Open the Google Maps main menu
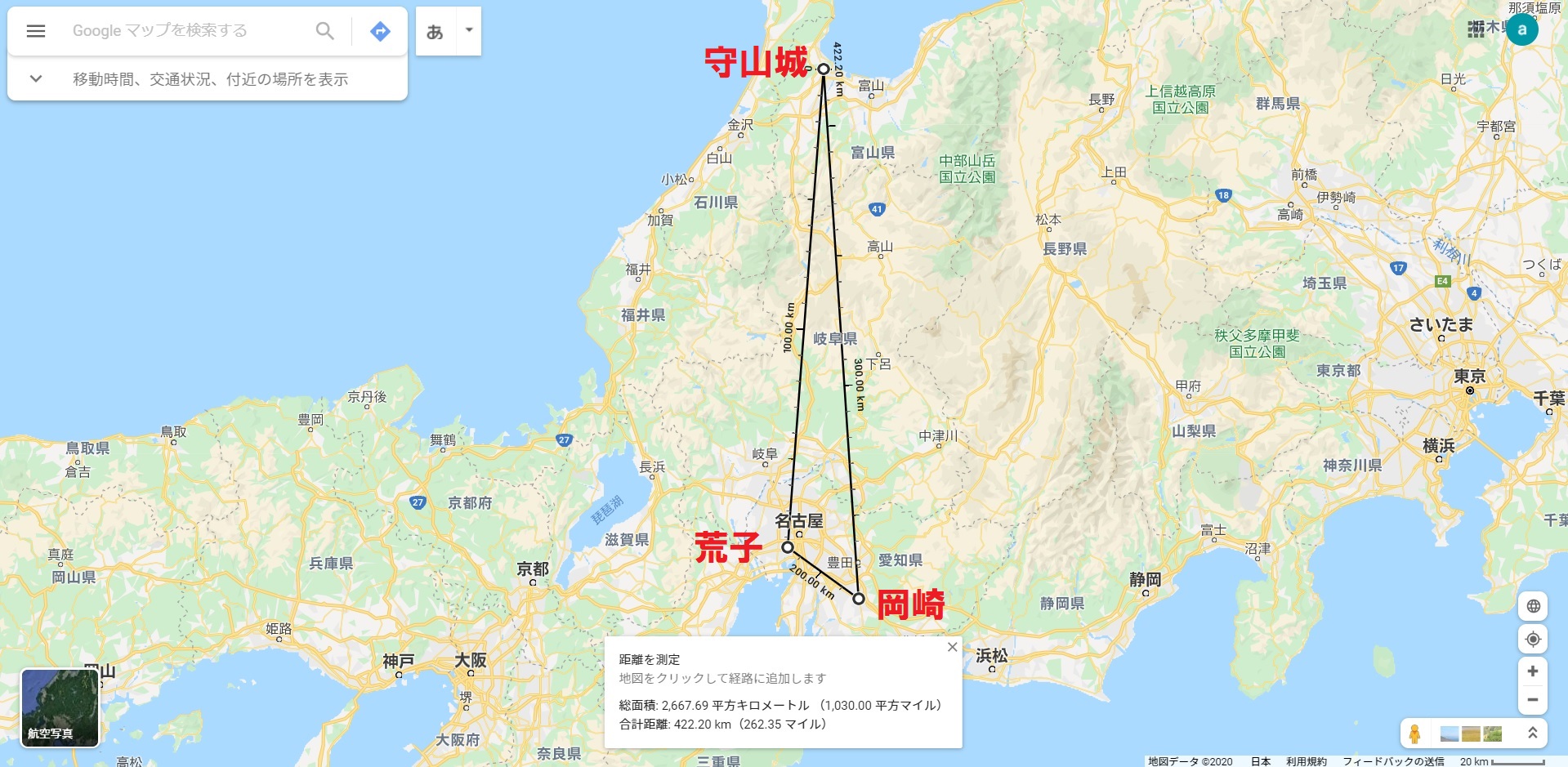The height and width of the screenshot is (767, 1568). [36, 31]
